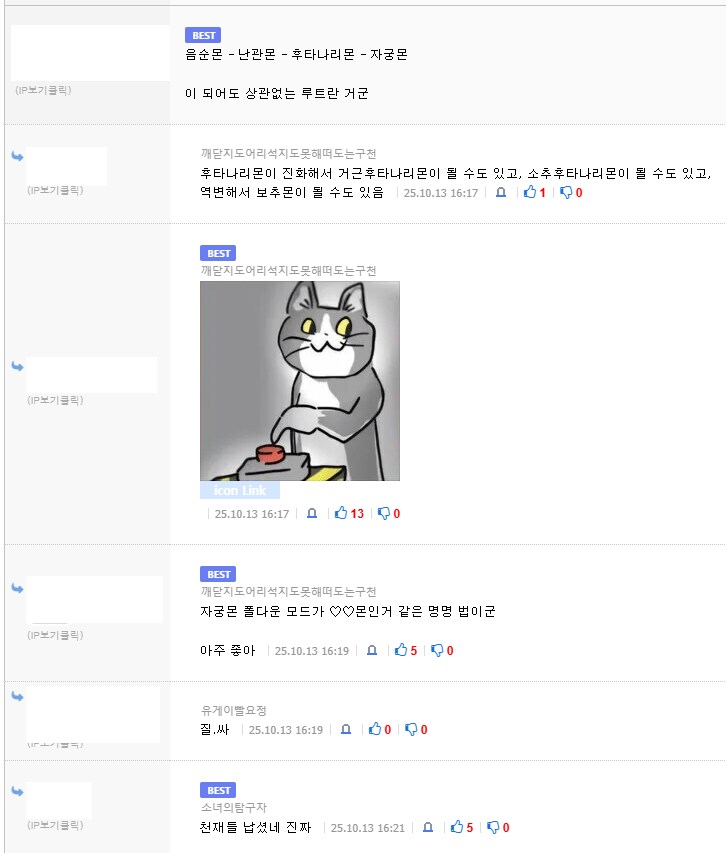
Task: Report the 아주 좋아 comment with the bell
Action: 371,650
